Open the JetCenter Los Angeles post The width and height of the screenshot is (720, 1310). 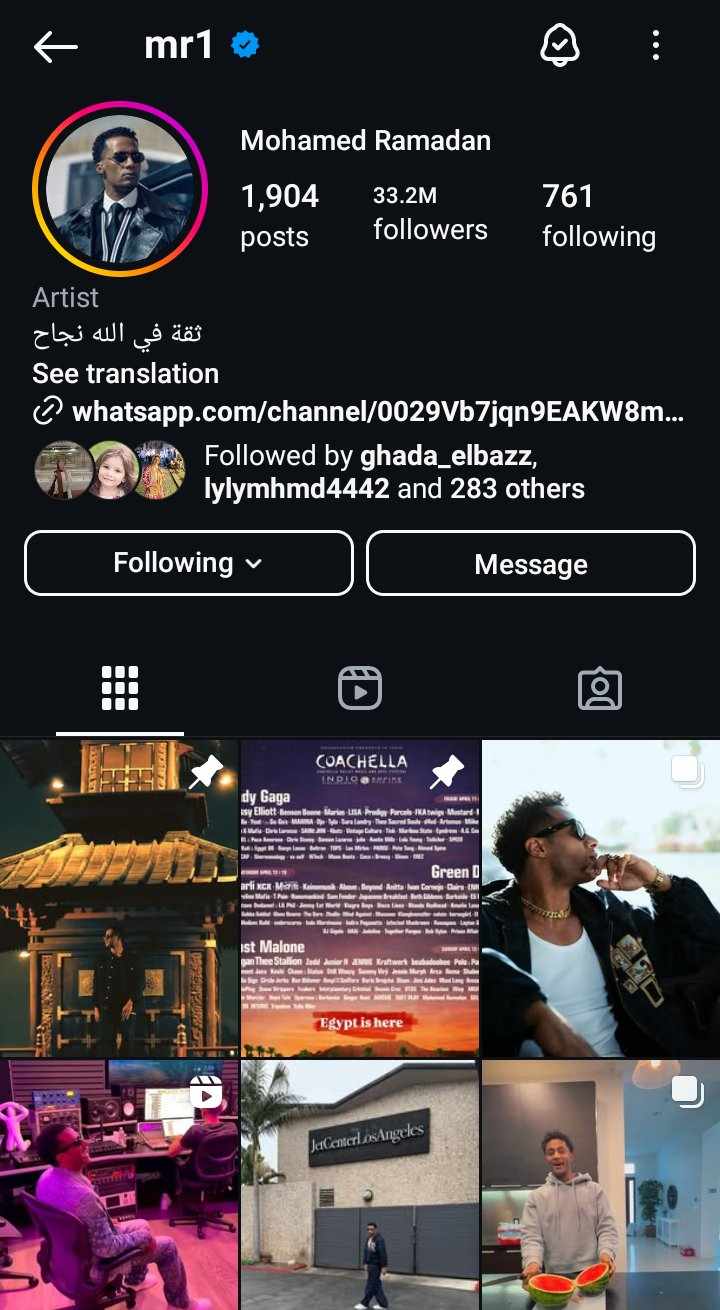(x=360, y=1185)
